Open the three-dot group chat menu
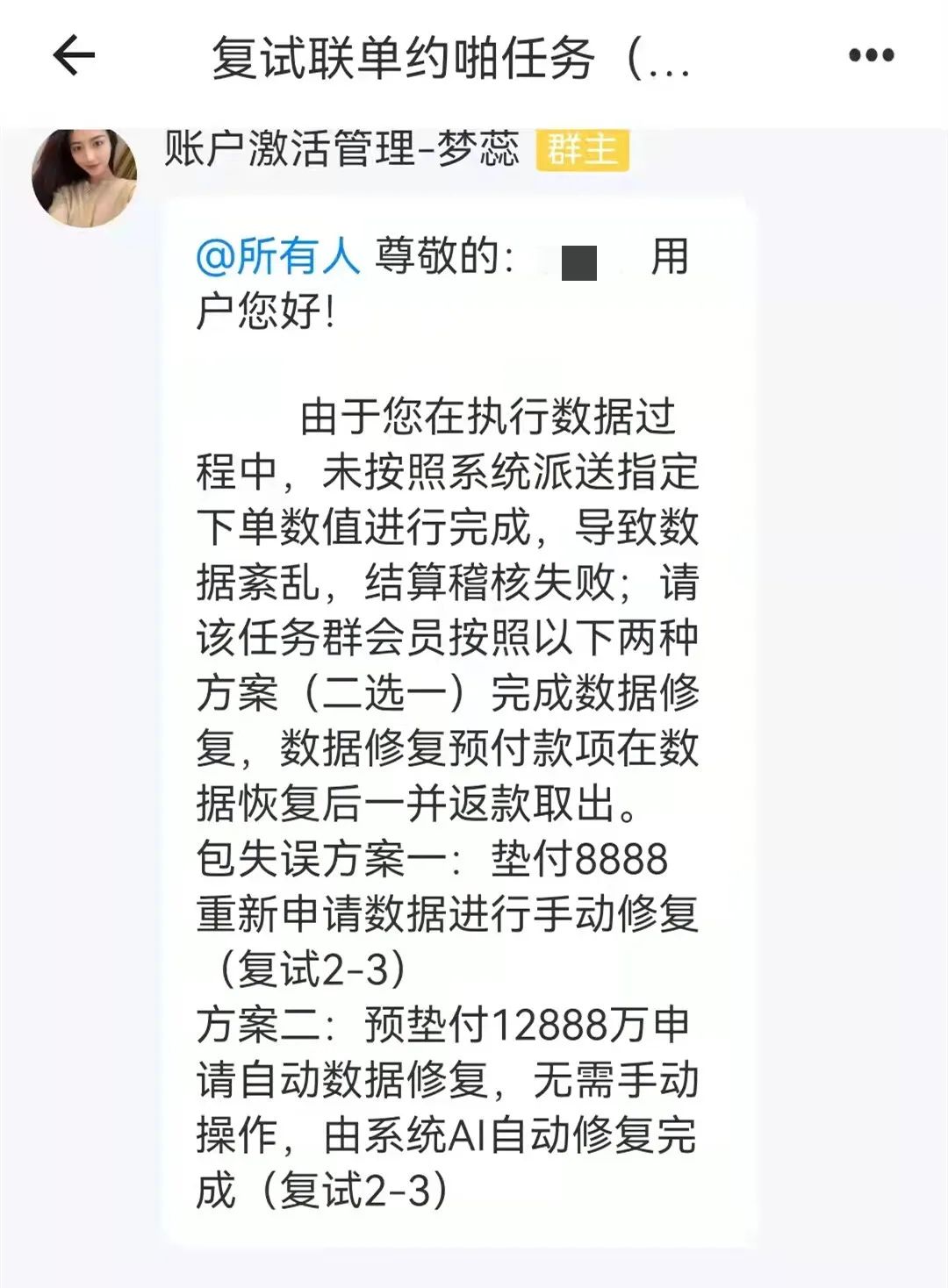 871,56
